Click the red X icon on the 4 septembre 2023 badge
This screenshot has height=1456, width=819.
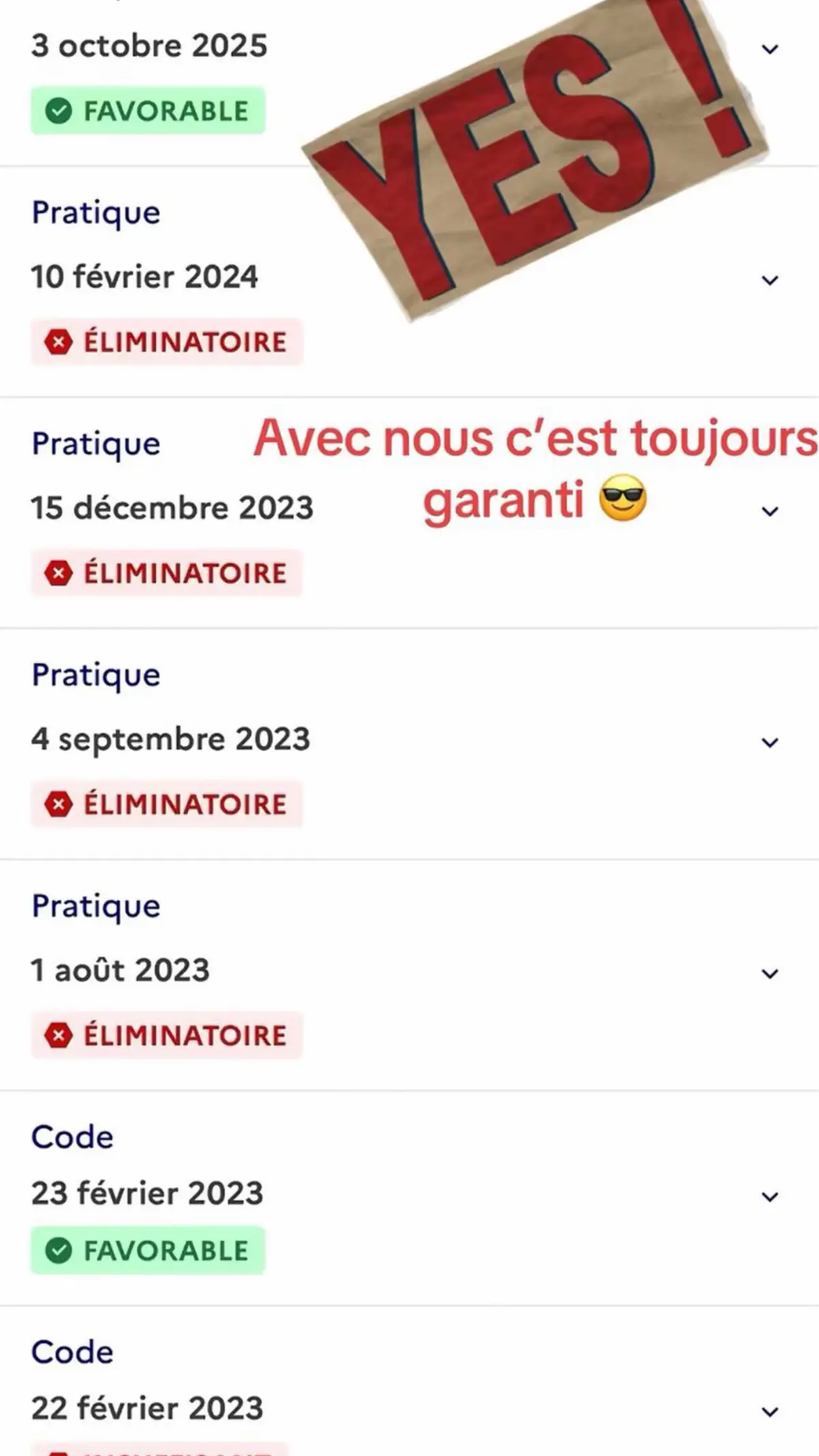pyautogui.click(x=59, y=803)
